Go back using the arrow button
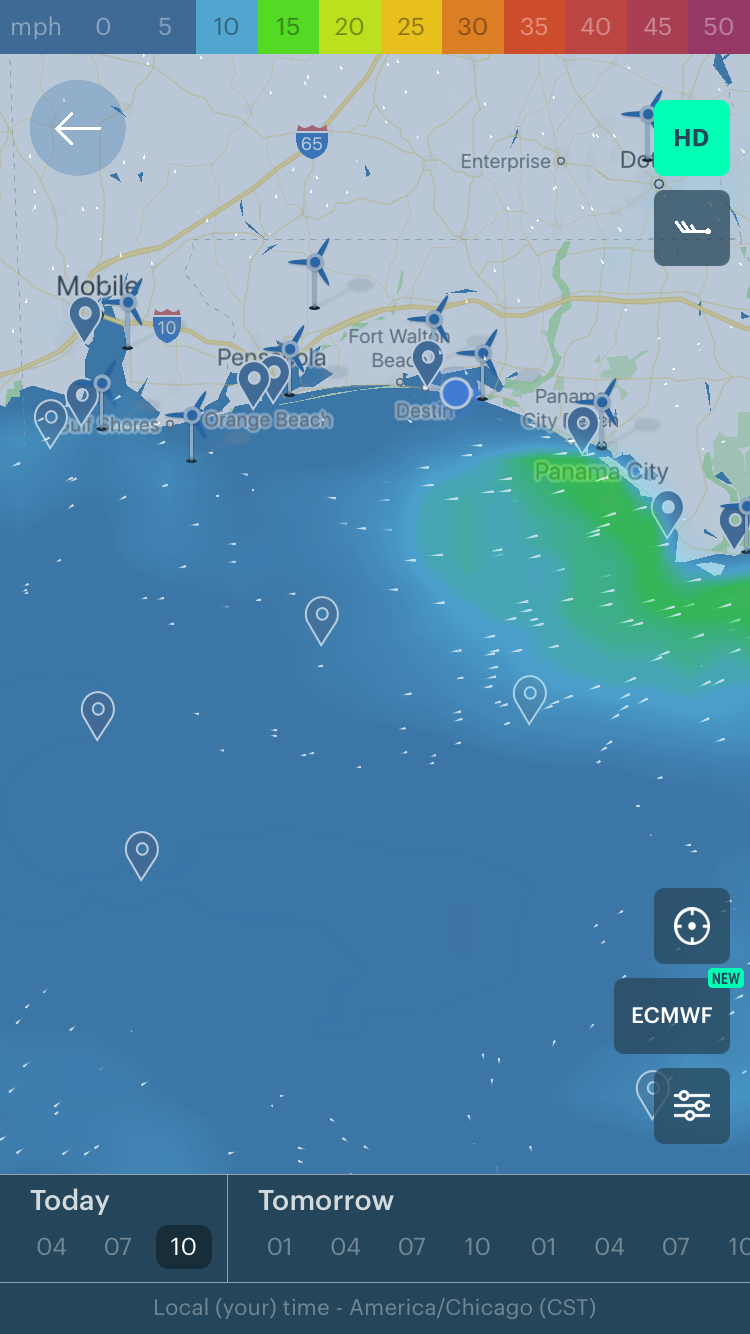750x1334 pixels. [78, 128]
